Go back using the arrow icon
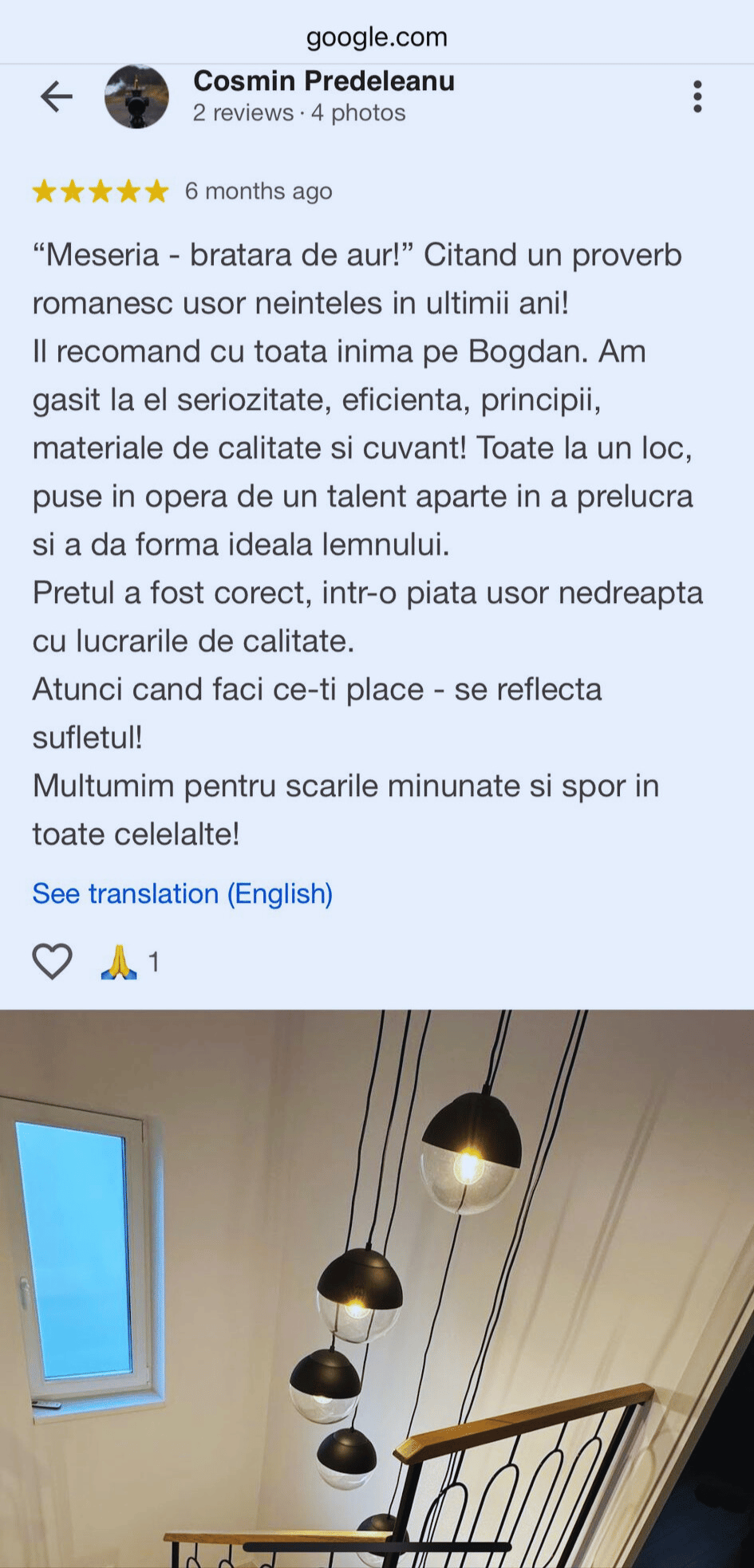Image resolution: width=754 pixels, height=1568 pixels. pos(57,97)
